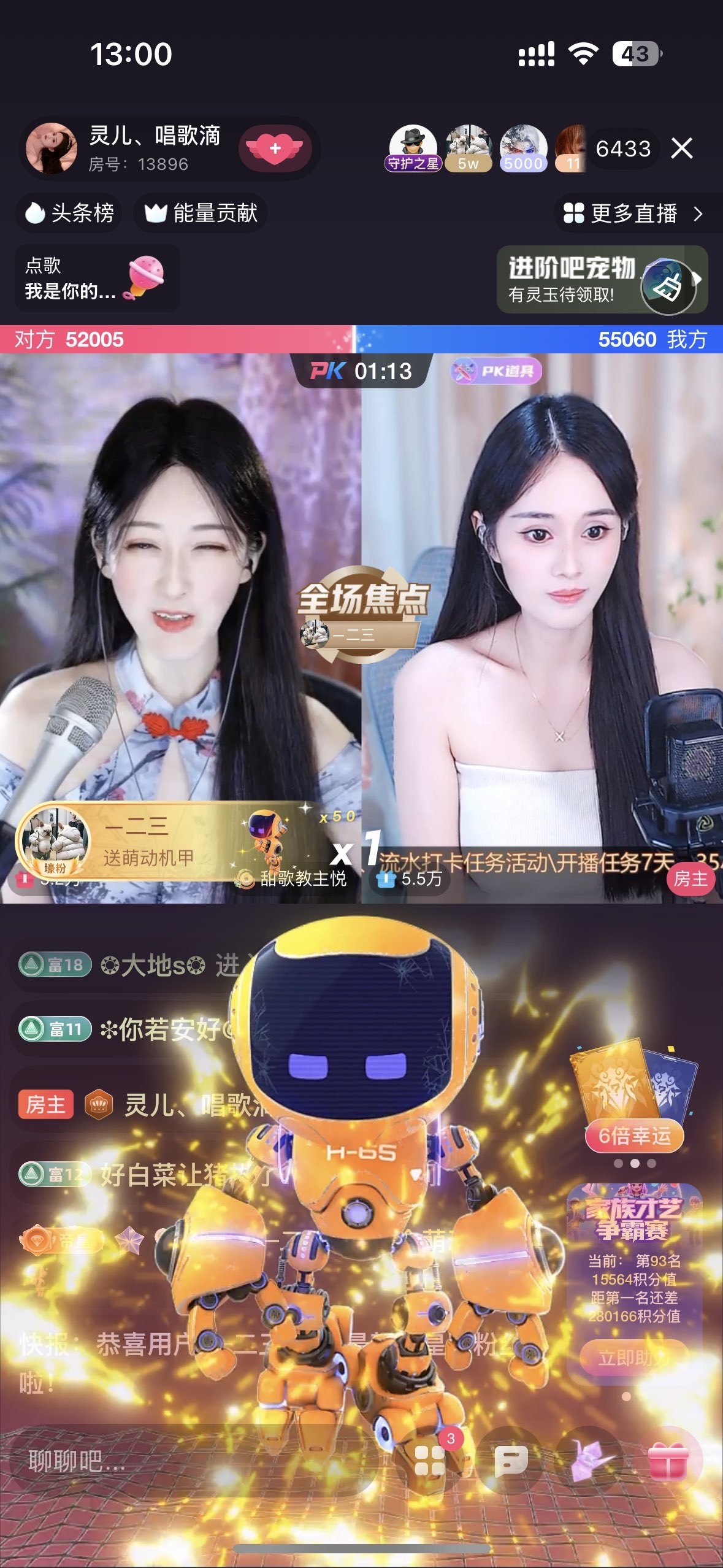Open the 头条榜 ranking

[x=69, y=213]
